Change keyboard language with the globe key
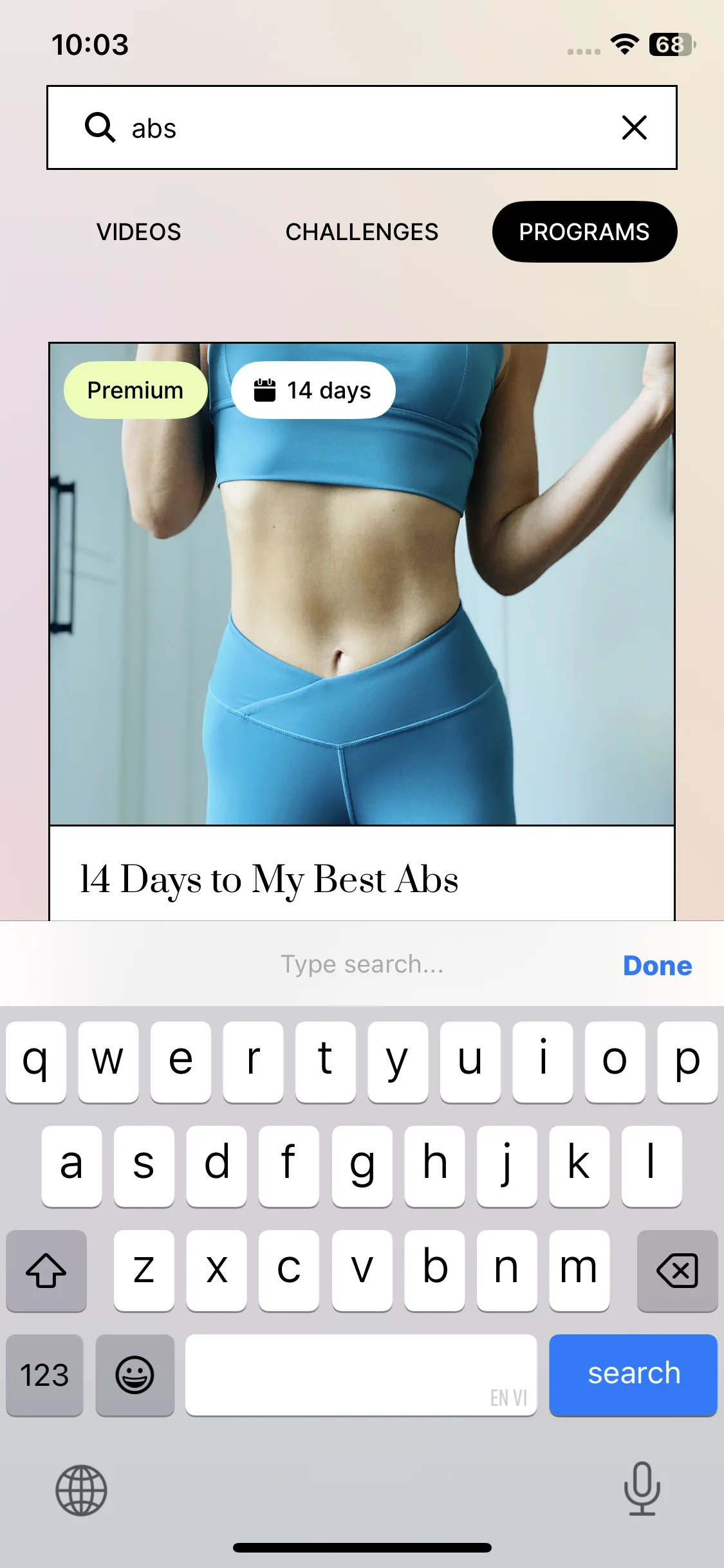The width and height of the screenshot is (724, 1568). click(x=81, y=1490)
